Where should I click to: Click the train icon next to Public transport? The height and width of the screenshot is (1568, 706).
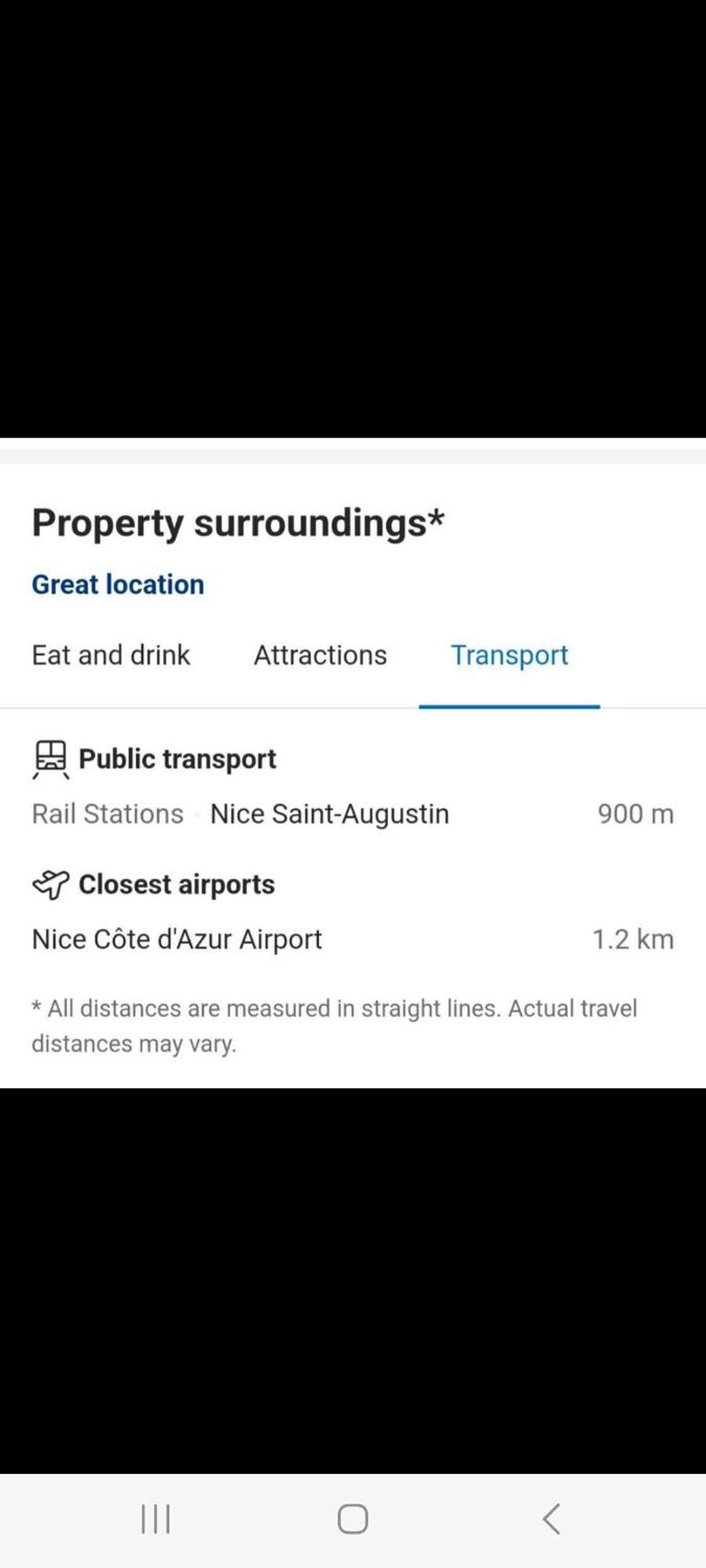50,758
